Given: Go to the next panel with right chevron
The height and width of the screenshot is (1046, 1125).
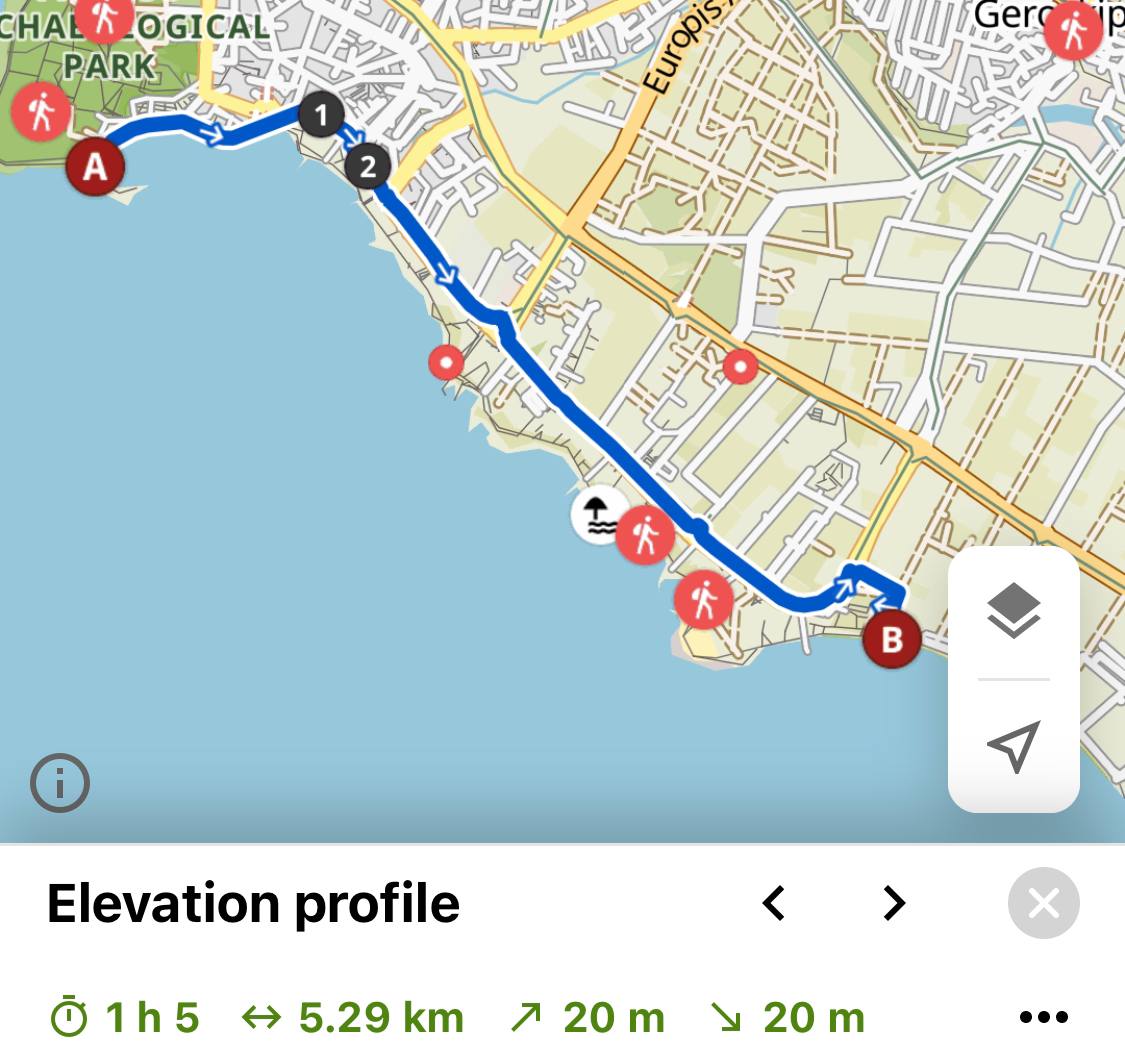Looking at the screenshot, I should [x=894, y=903].
